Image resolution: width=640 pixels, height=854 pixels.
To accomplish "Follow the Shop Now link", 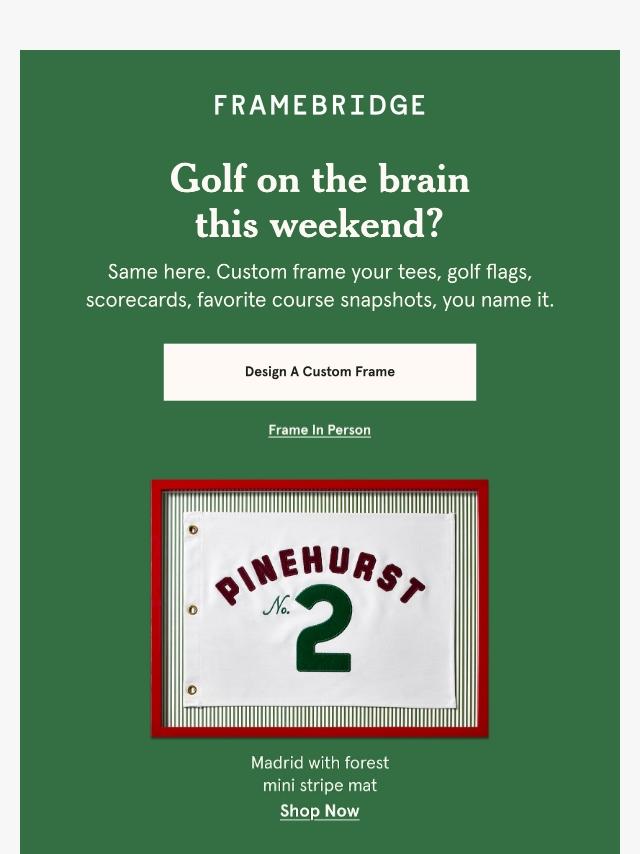I will coord(320,811).
